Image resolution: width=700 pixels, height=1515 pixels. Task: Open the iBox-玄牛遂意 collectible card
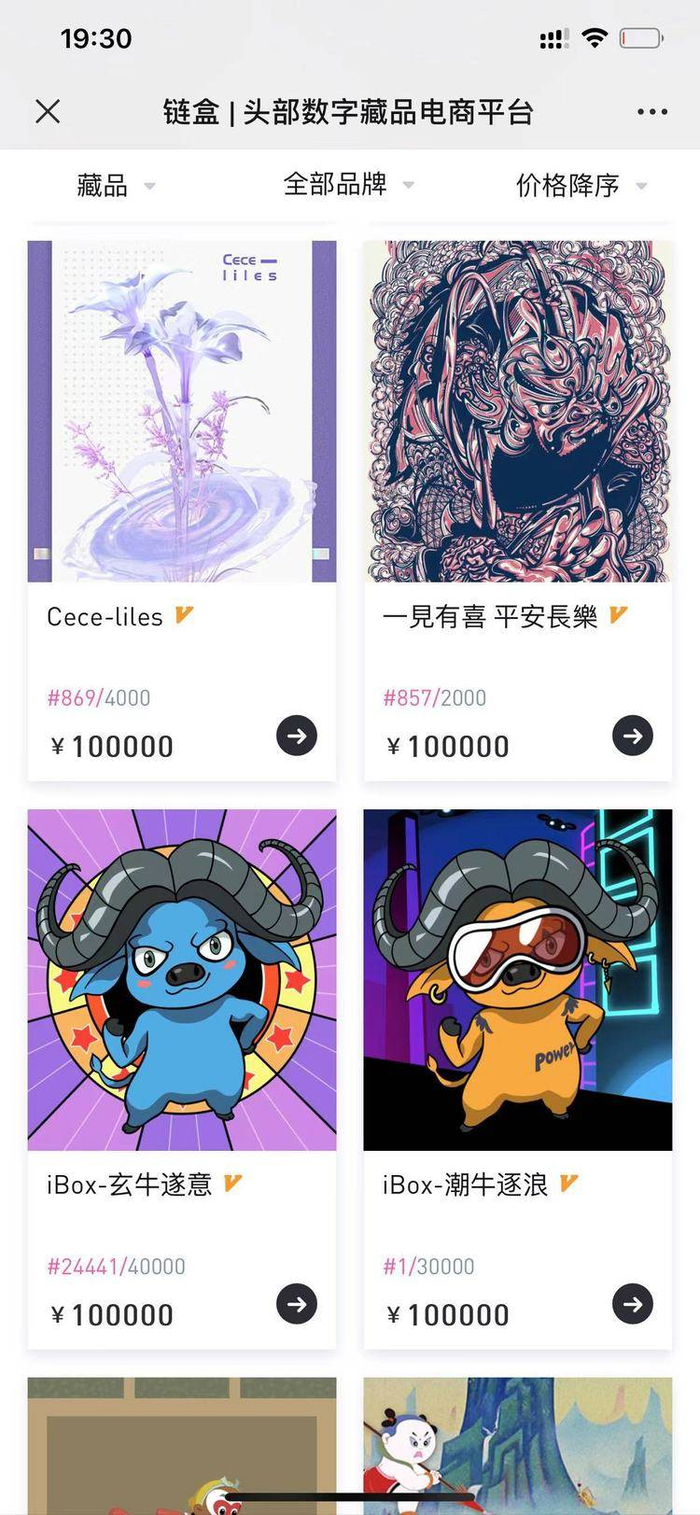[182, 1079]
